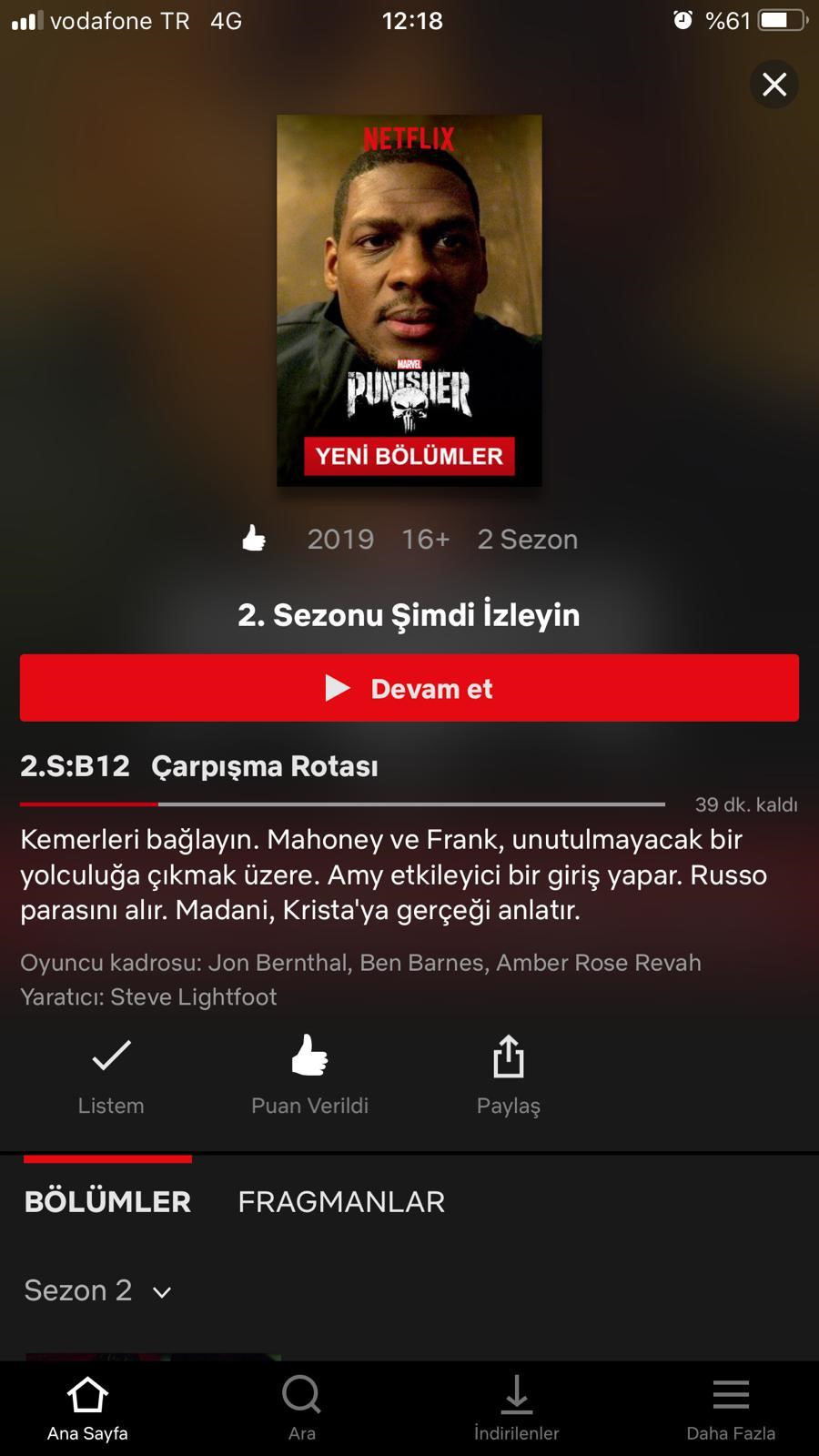Select the BÖLÜMLER tab
This screenshot has height=1456, width=819.
(107, 1201)
